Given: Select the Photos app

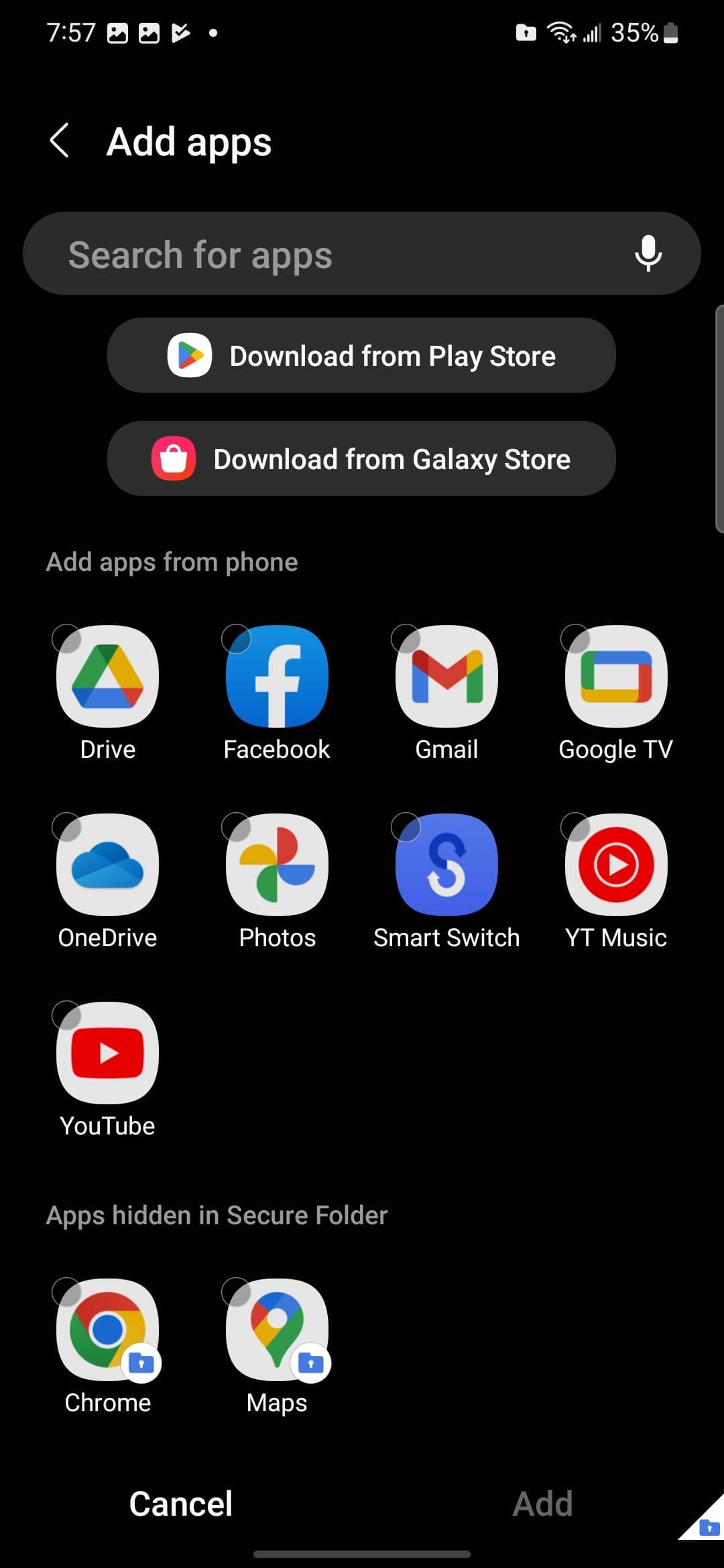Looking at the screenshot, I should [277, 865].
